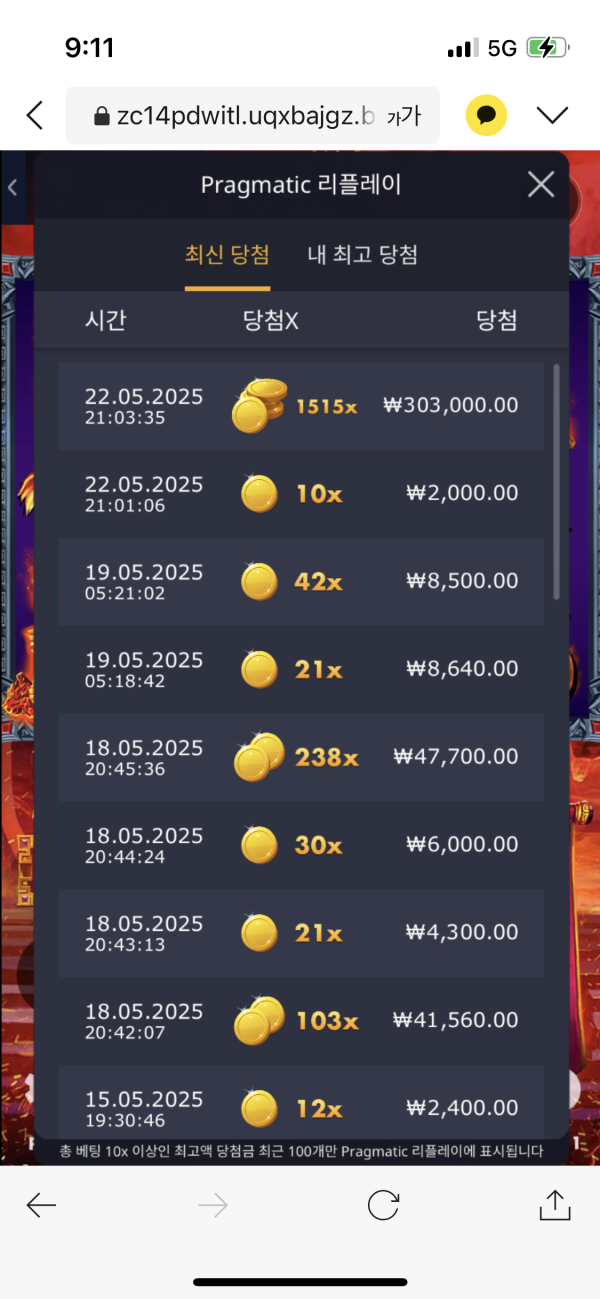Open the 42x replay for ₩8,500.00
The image size is (600, 1299).
pyautogui.click(x=301, y=582)
